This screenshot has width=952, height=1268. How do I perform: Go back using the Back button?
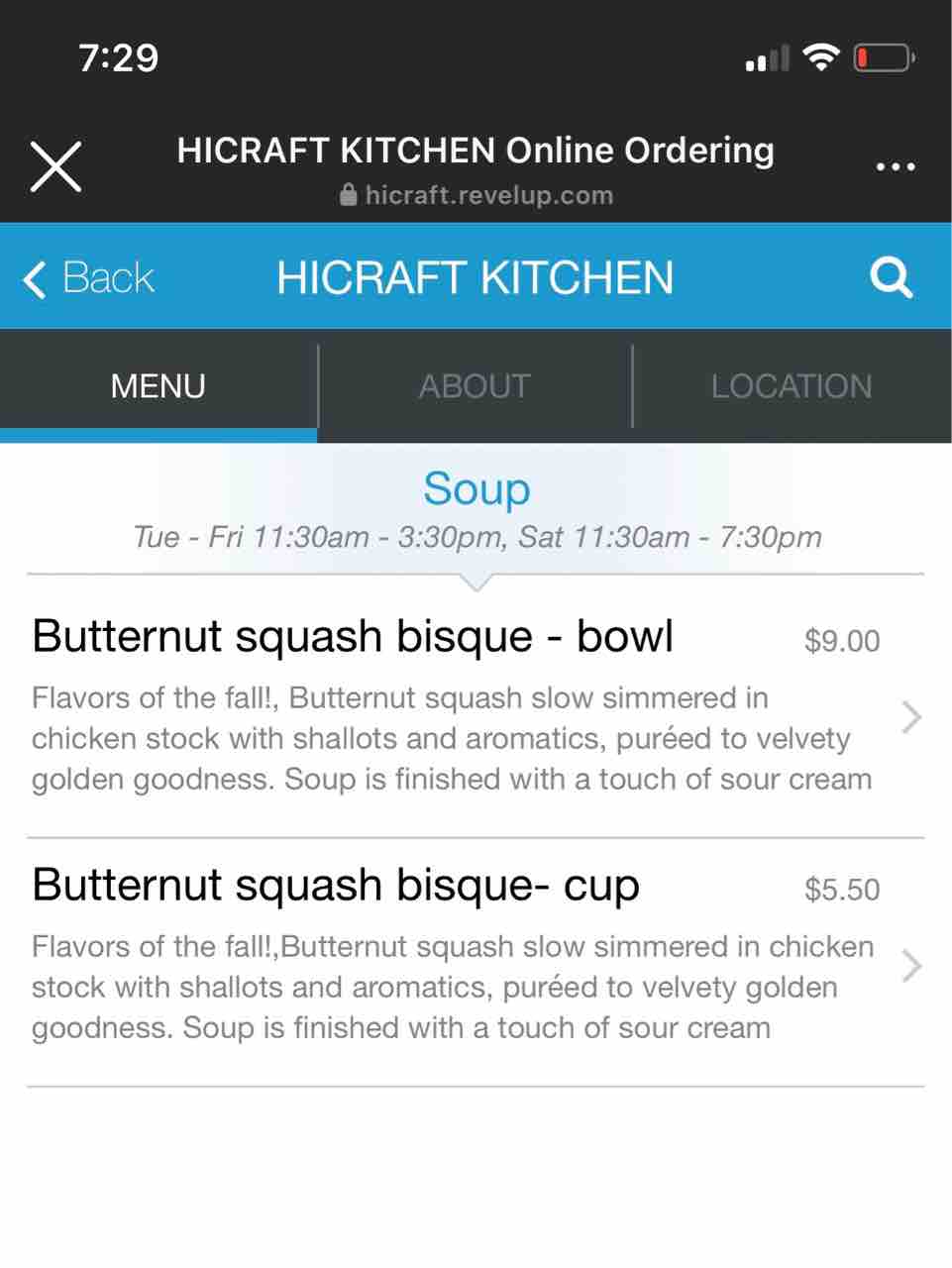pyautogui.click(x=88, y=277)
